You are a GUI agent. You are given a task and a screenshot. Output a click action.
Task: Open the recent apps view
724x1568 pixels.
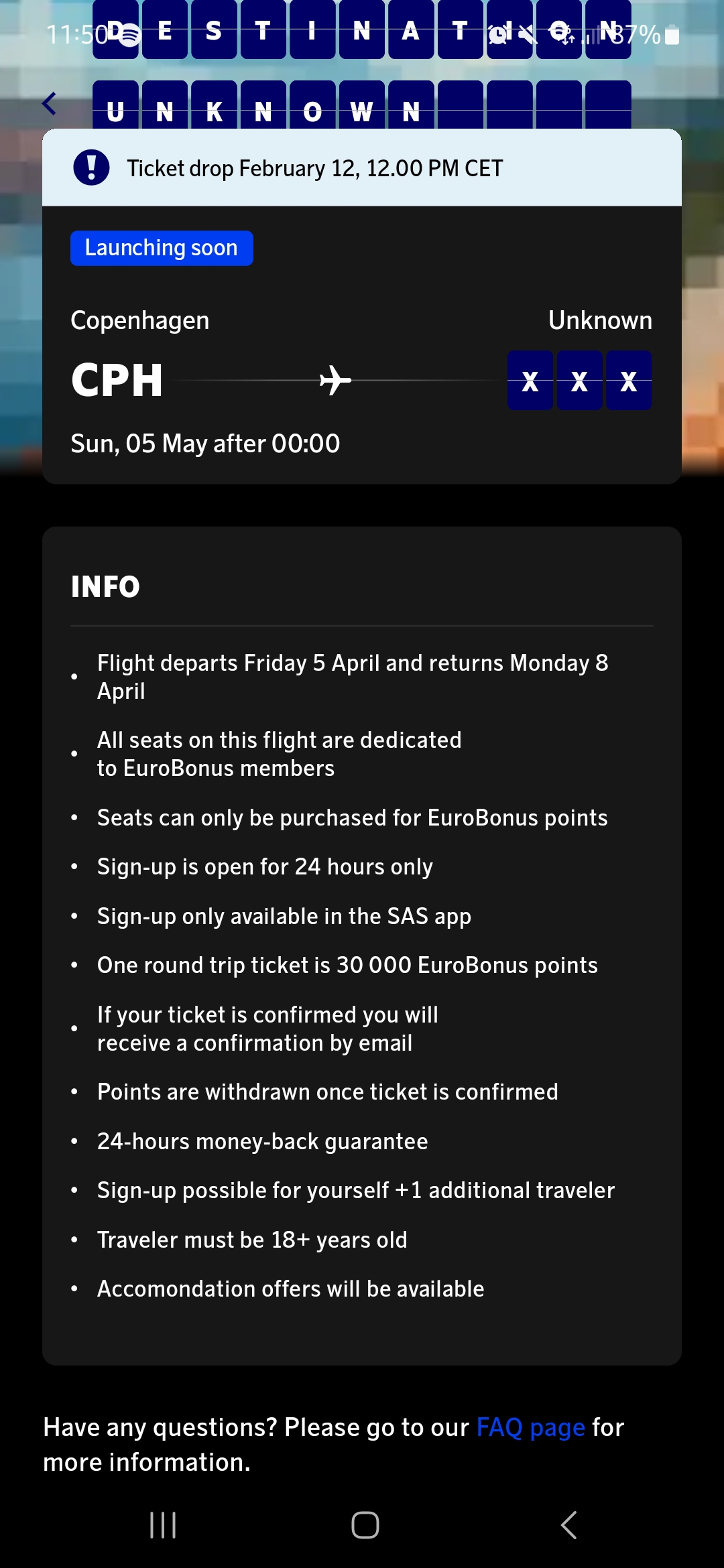163,1525
